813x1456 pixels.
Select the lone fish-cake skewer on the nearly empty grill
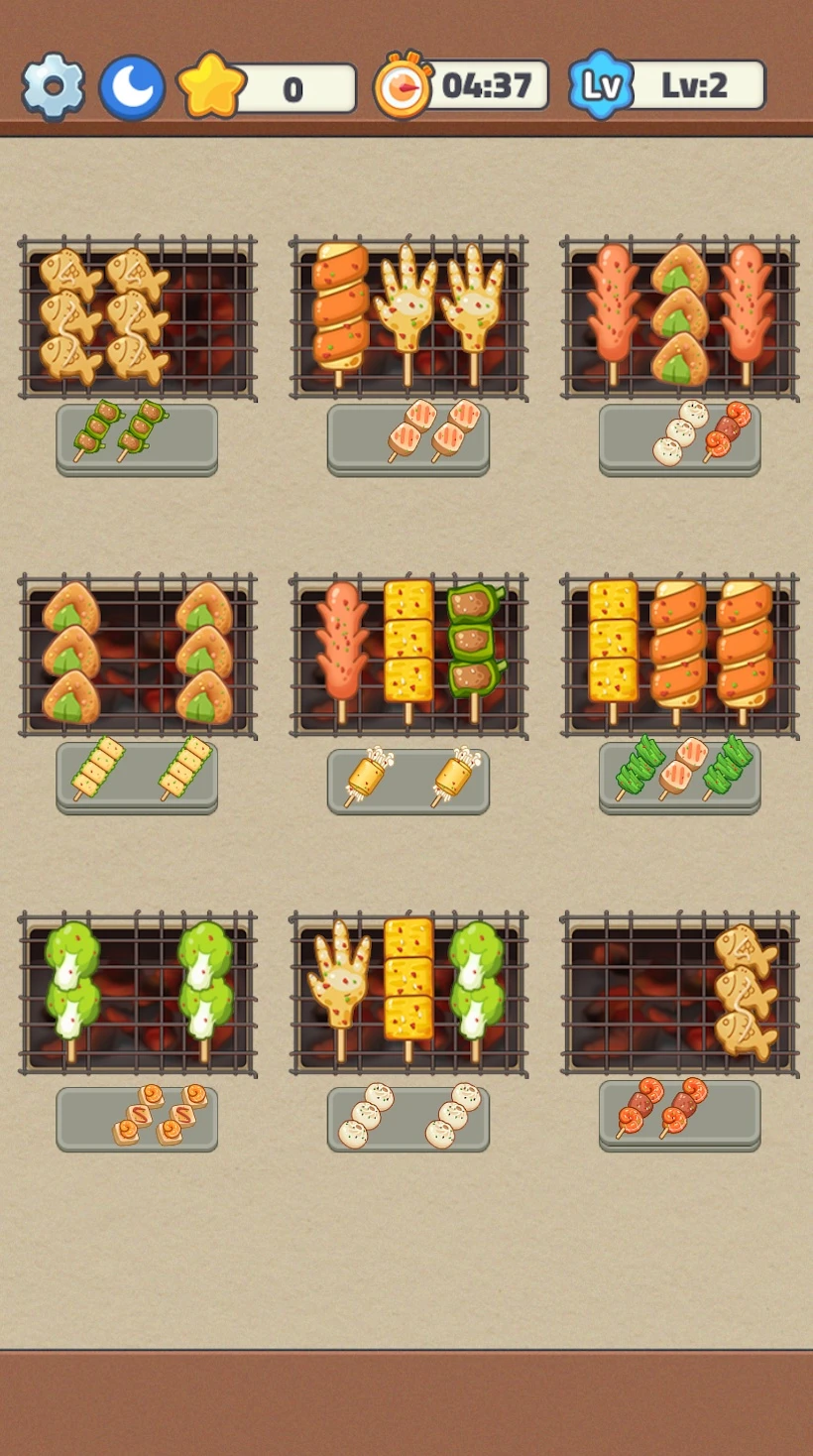[745, 990]
